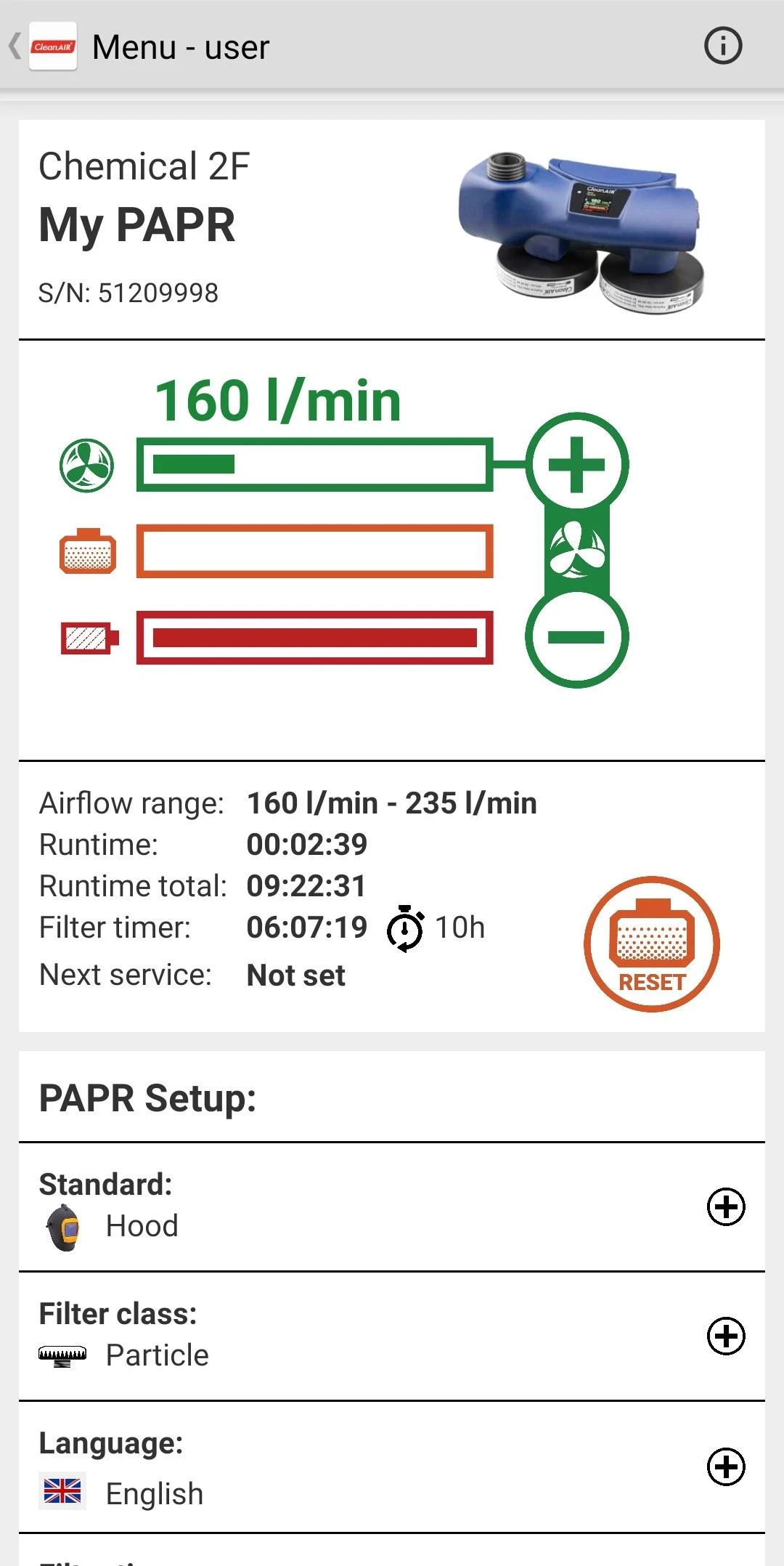Screen dimensions: 784x1566
Task: Open the info screen via the i icon
Action: click(723, 46)
